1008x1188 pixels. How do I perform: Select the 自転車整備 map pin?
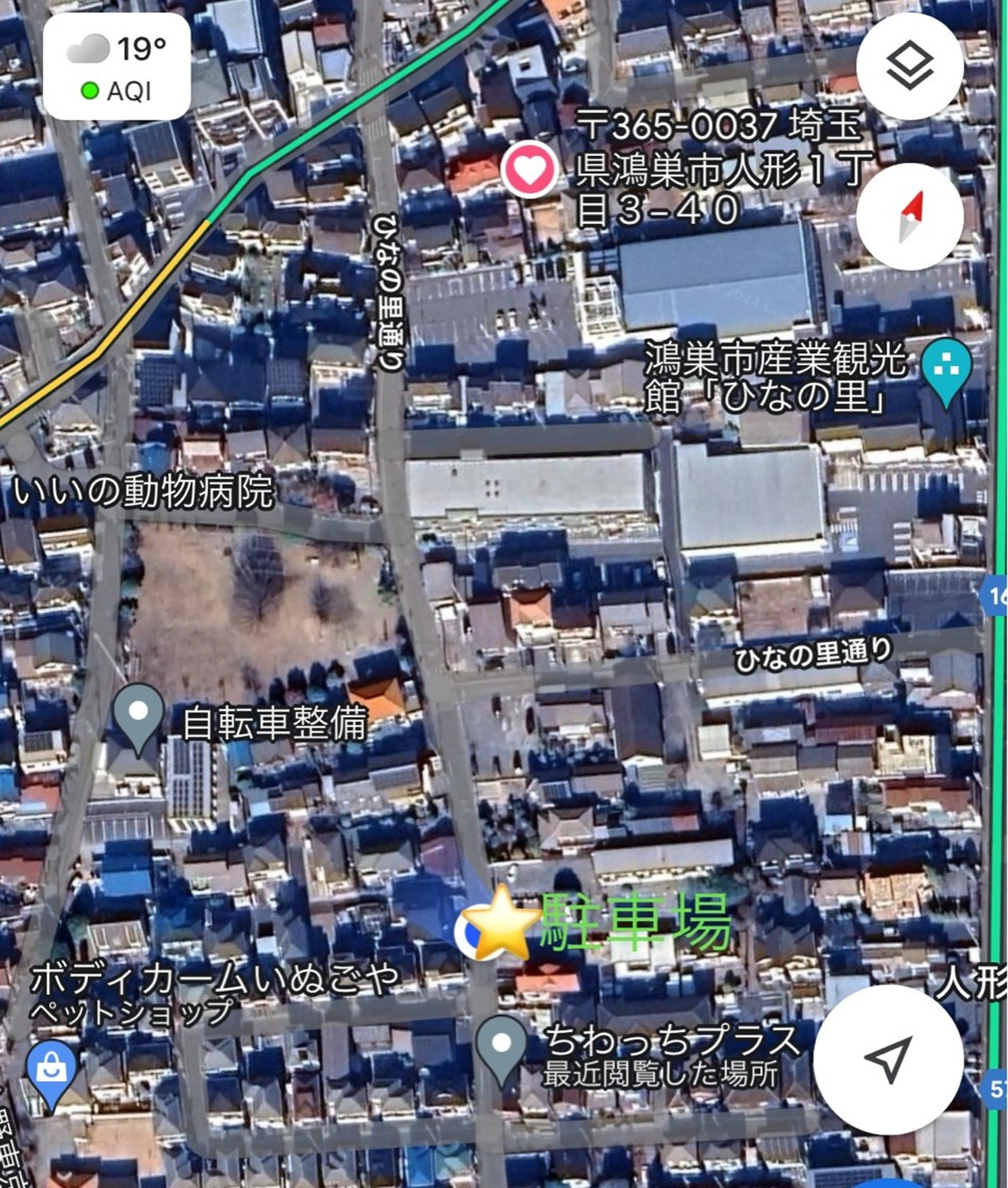138,716
